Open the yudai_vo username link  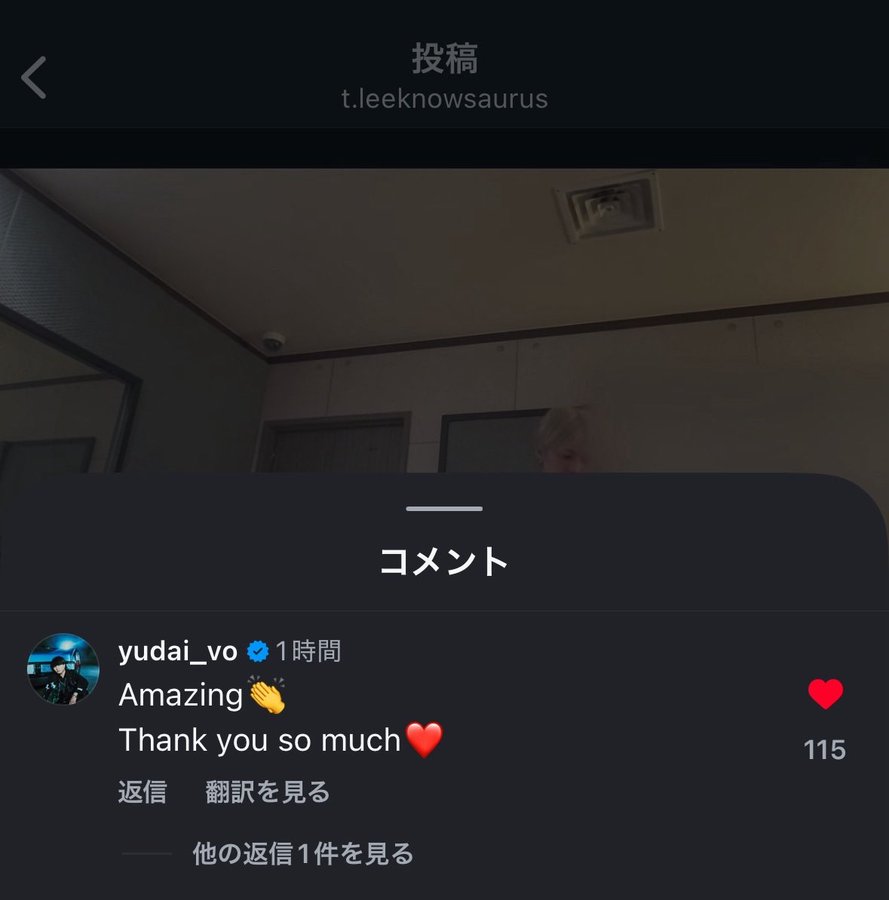[x=178, y=652]
